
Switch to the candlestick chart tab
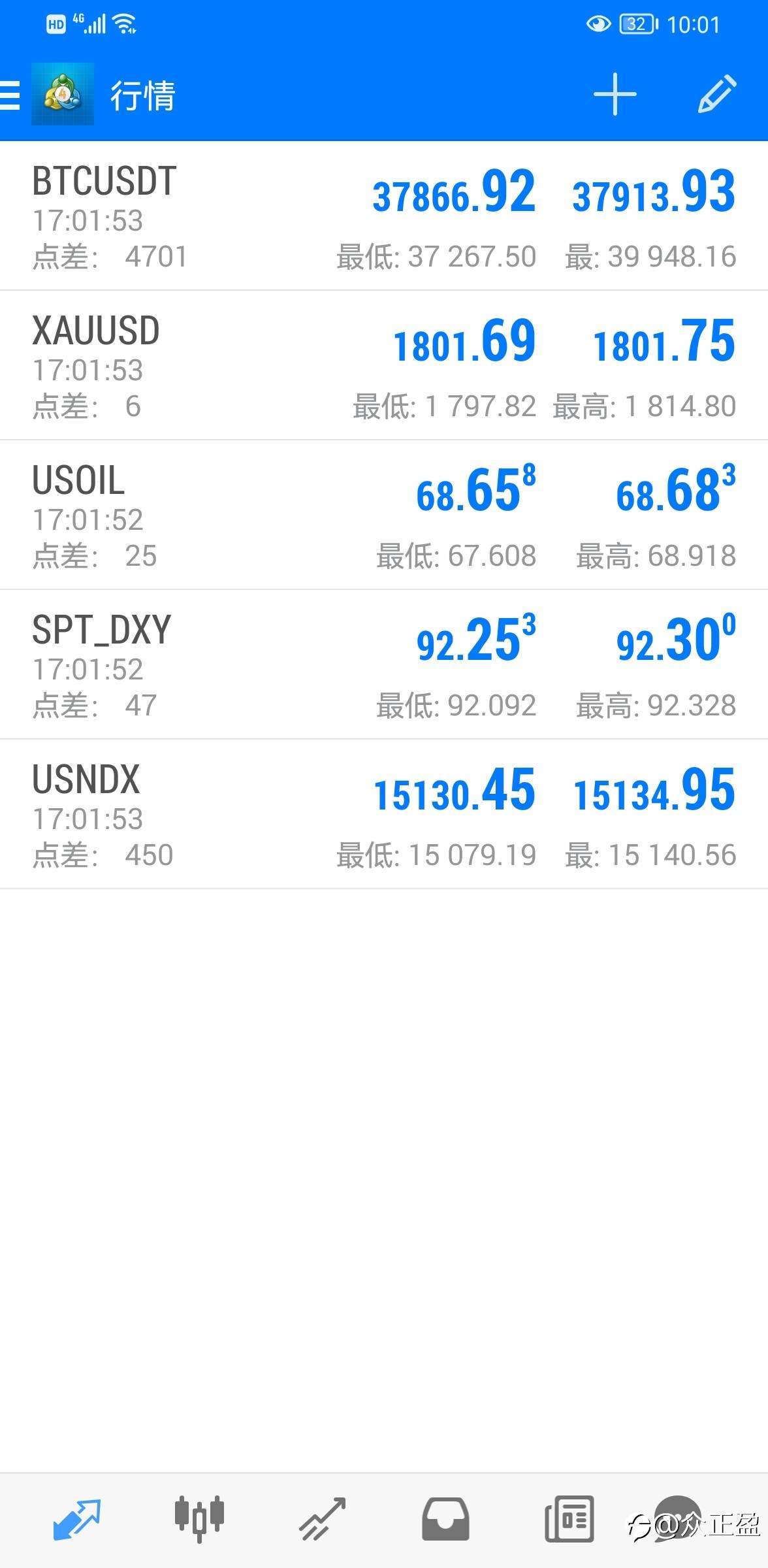pyautogui.click(x=199, y=1518)
